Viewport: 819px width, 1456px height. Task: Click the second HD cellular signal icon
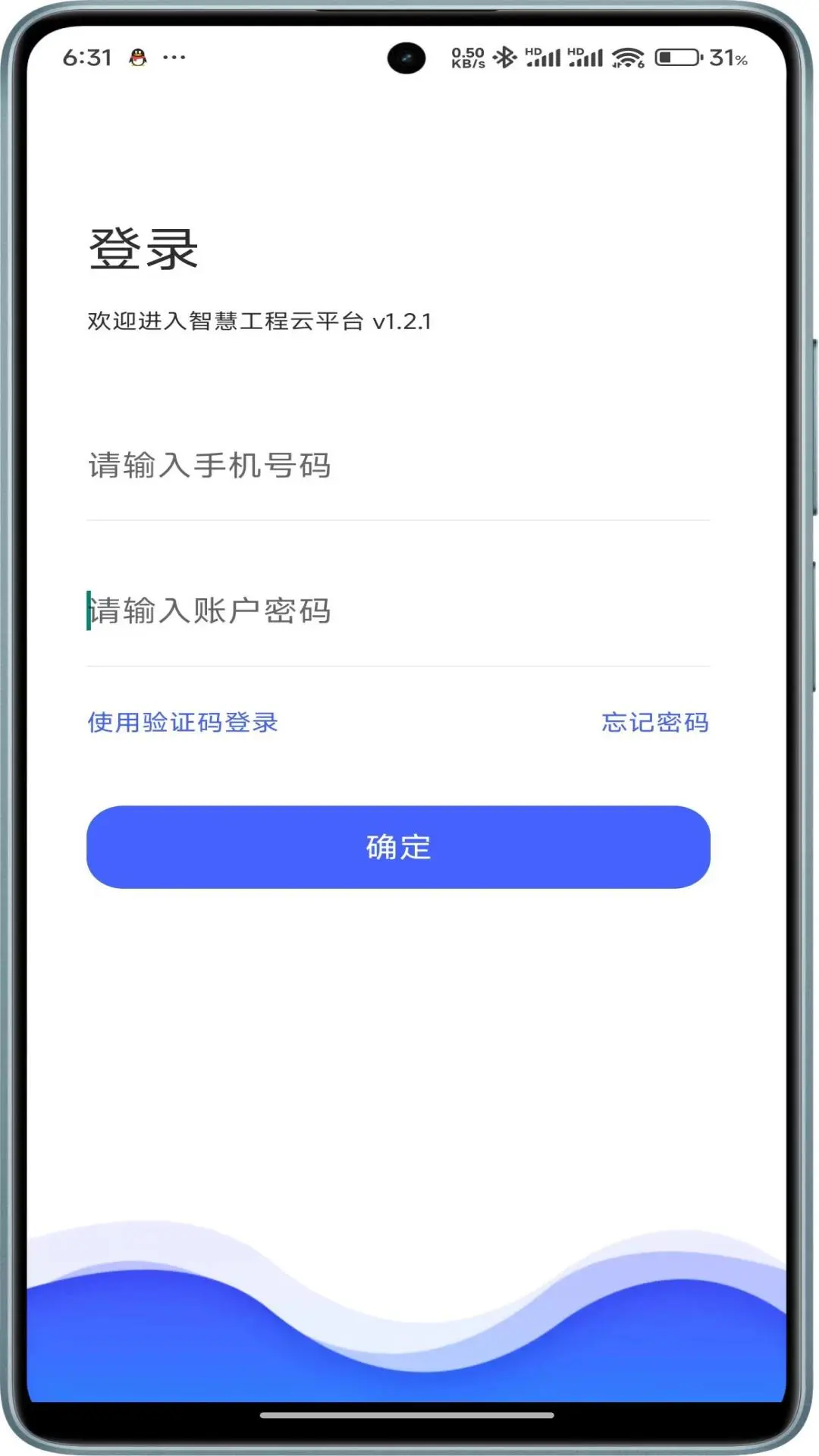588,55
